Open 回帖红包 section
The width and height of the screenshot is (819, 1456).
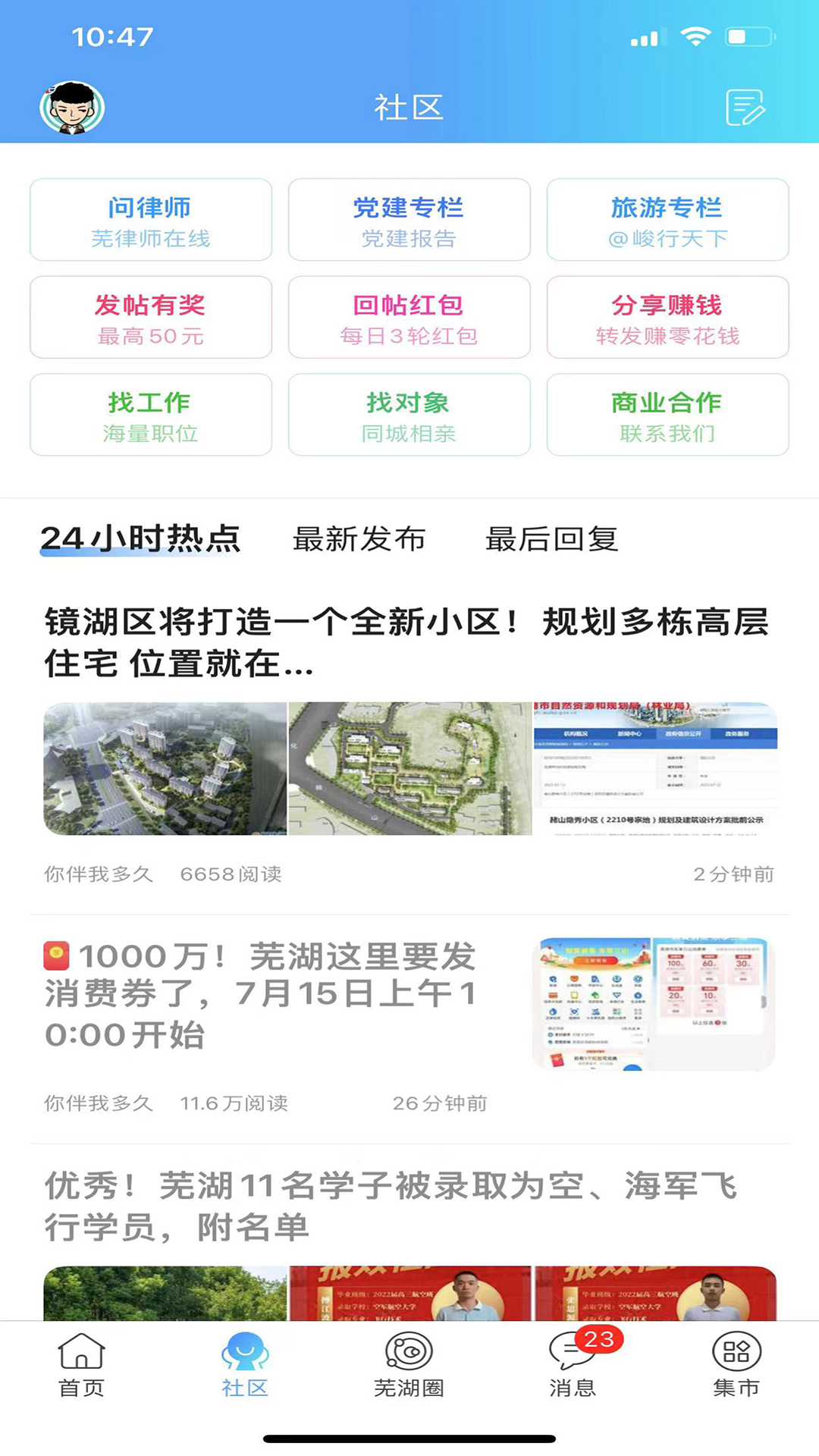(x=409, y=318)
